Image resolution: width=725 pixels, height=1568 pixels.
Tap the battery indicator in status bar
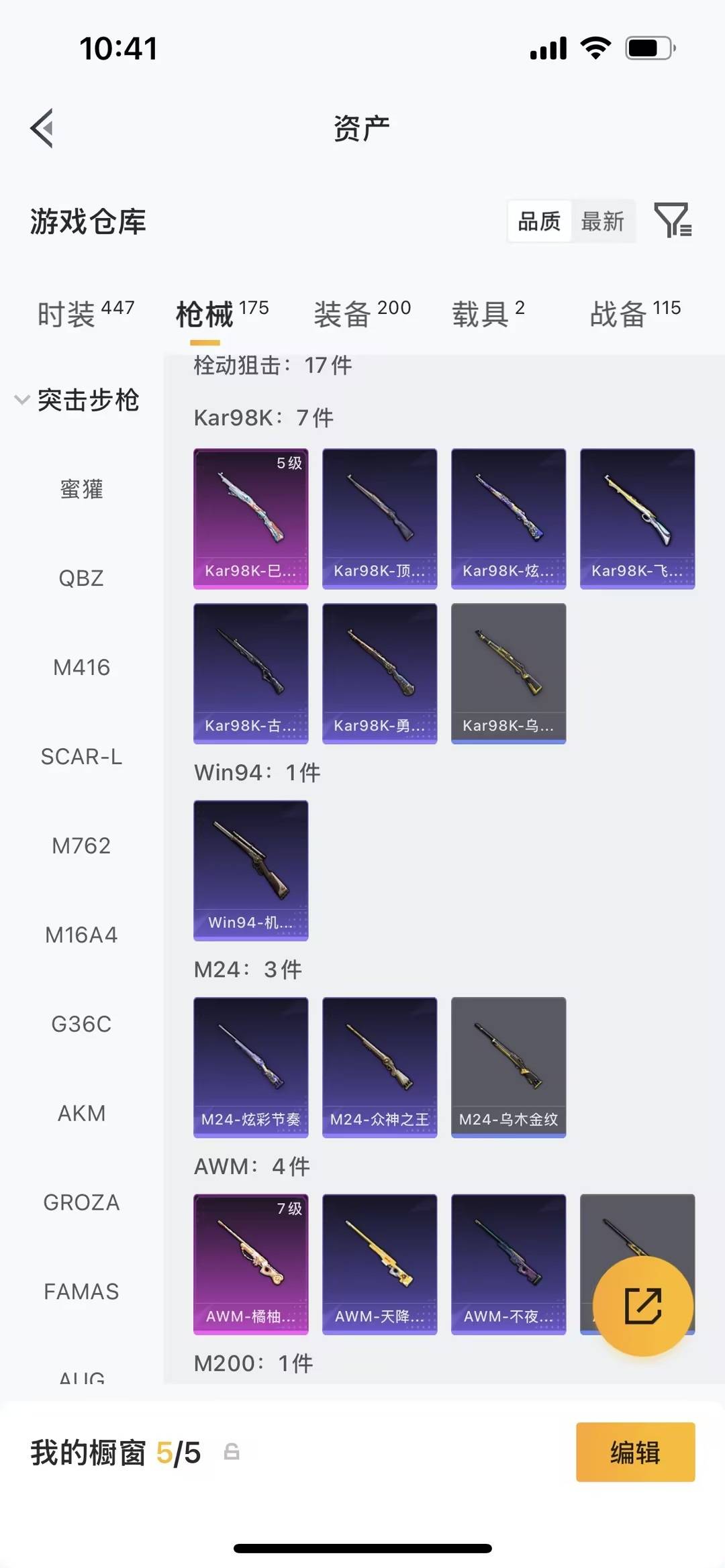pos(649,47)
